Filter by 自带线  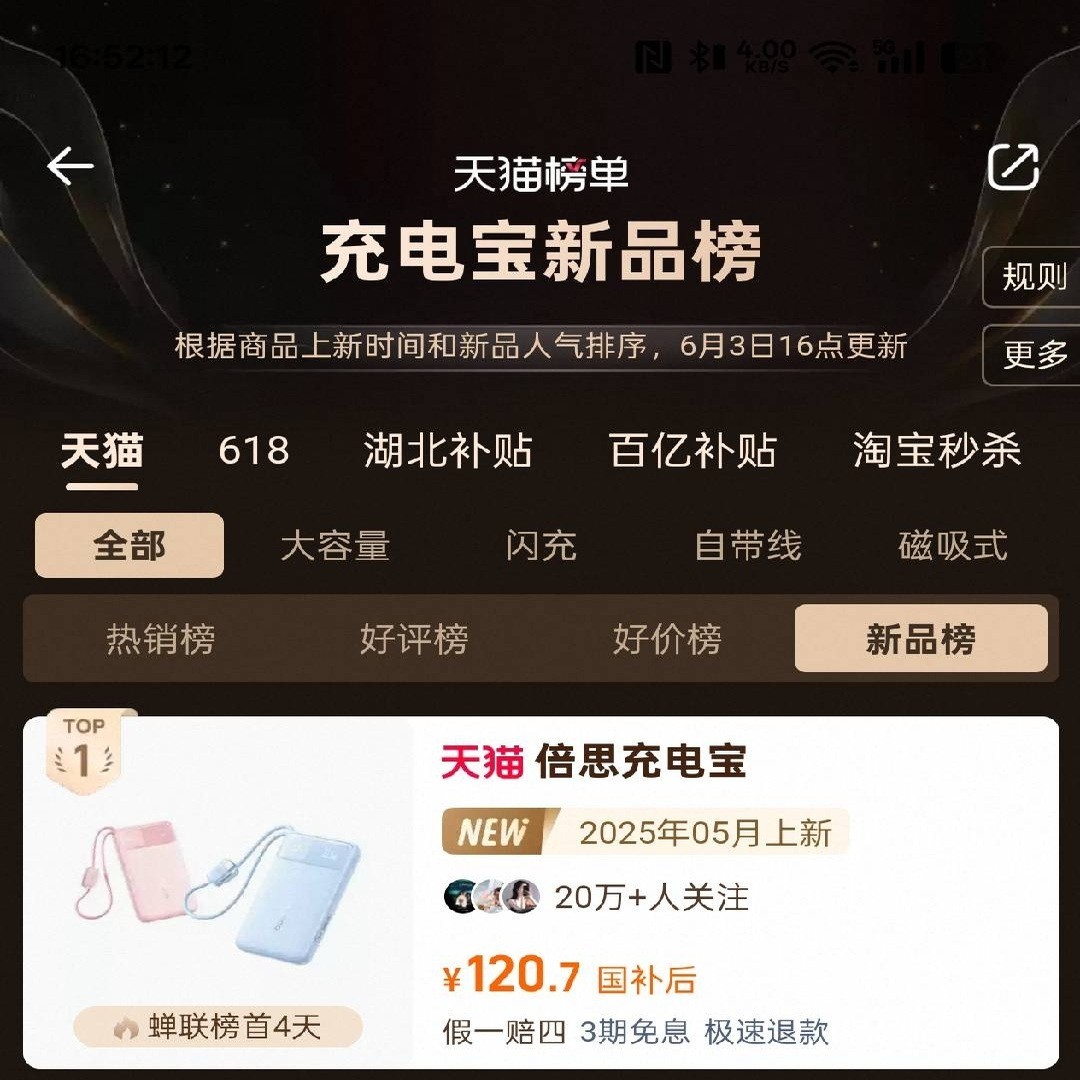tap(747, 546)
